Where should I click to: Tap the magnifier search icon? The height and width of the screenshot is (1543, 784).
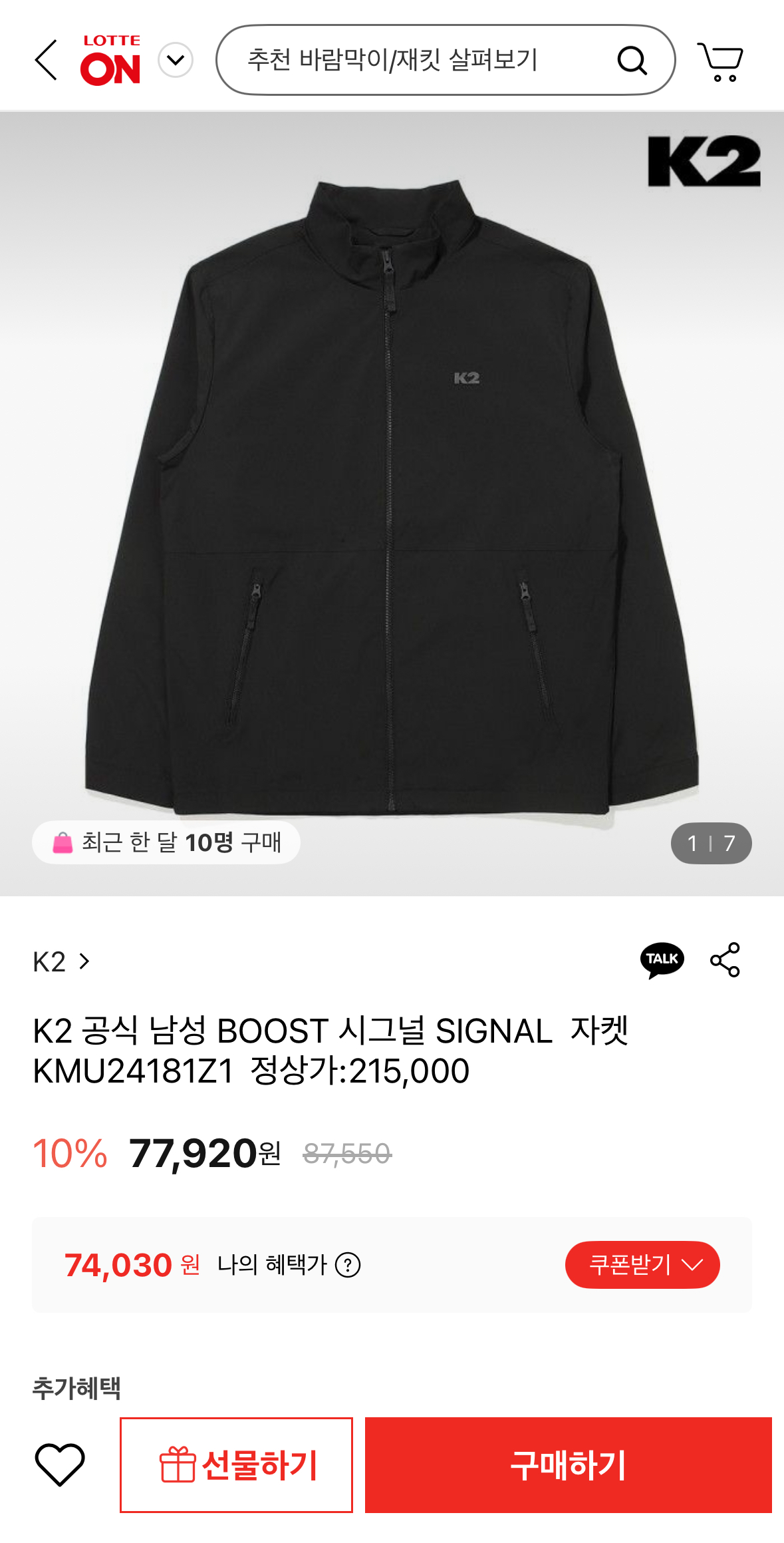tap(632, 61)
